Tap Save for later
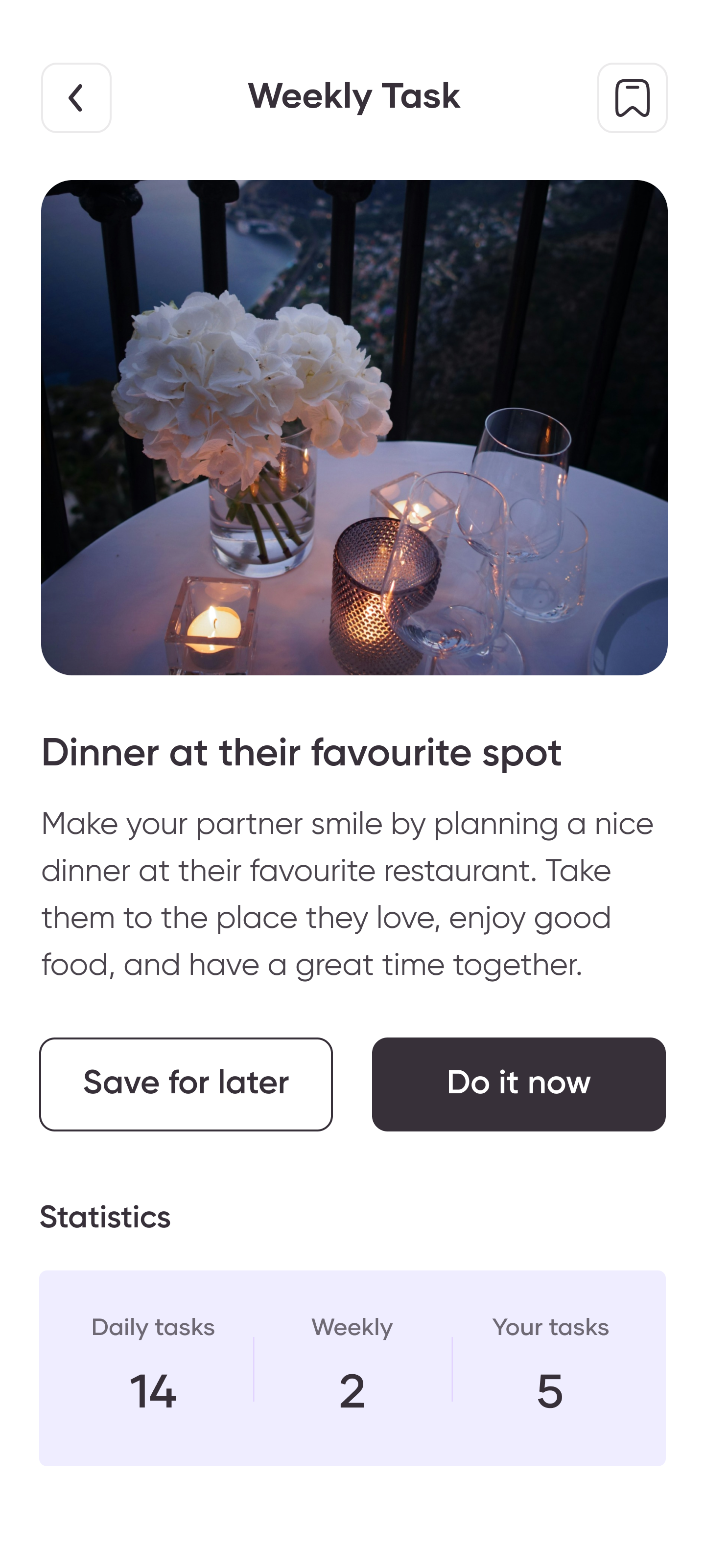Viewport: 705px width, 1568px height. pos(186,1084)
